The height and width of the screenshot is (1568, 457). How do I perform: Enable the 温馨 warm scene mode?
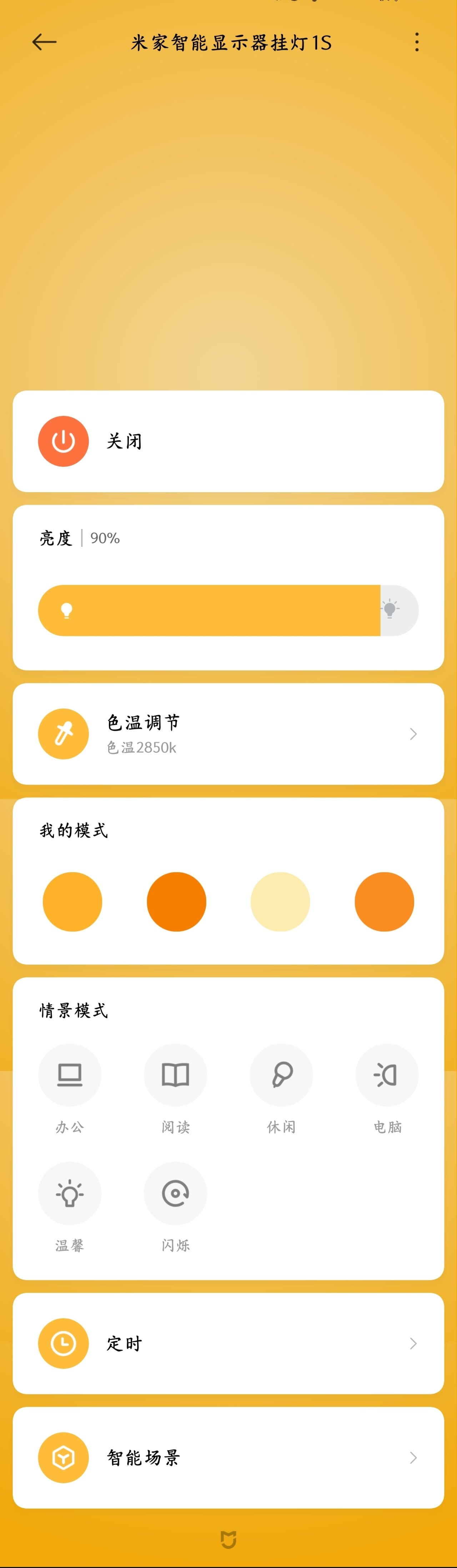70,1193
